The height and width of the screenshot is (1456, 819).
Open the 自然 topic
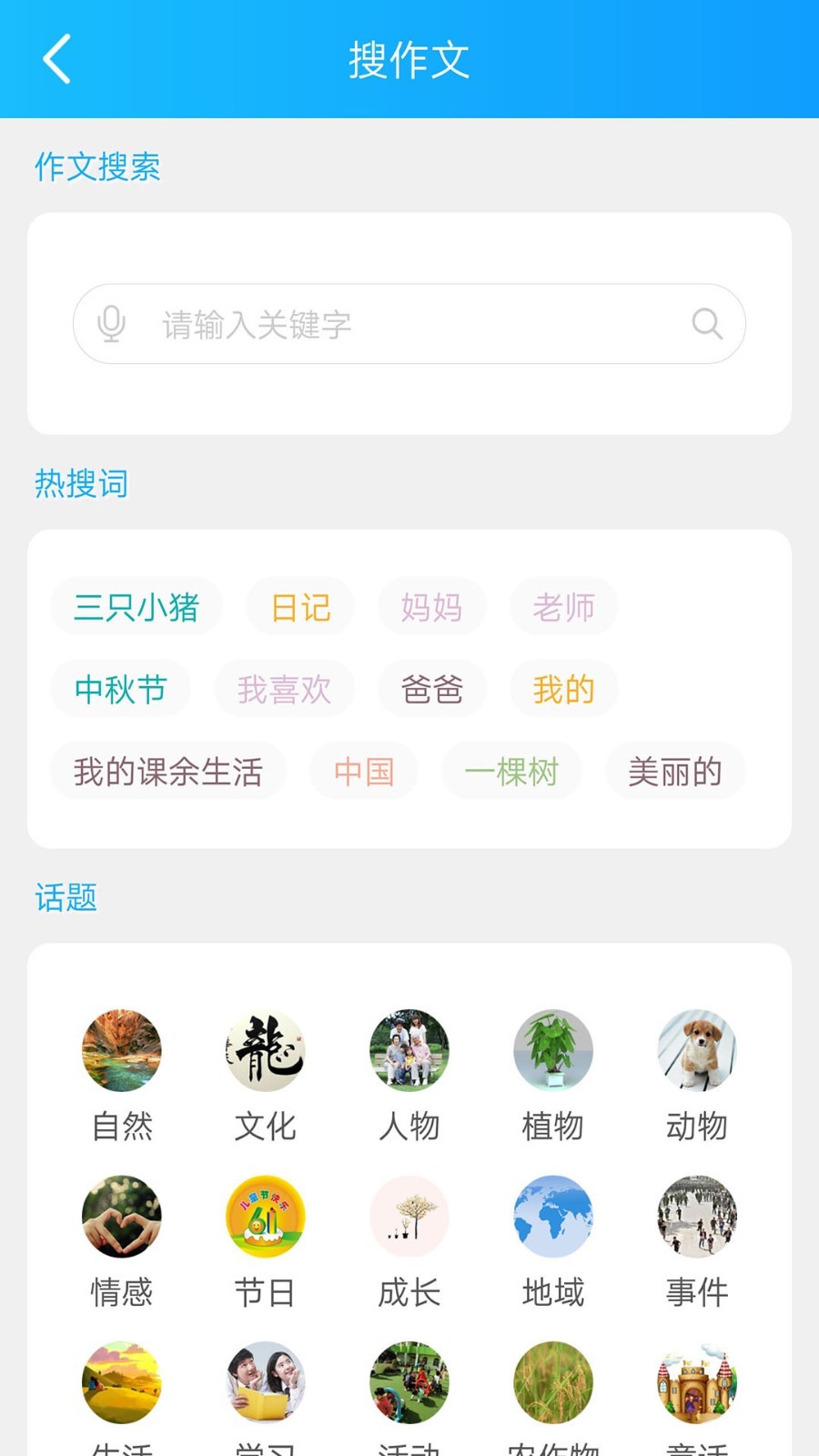[x=122, y=1074]
